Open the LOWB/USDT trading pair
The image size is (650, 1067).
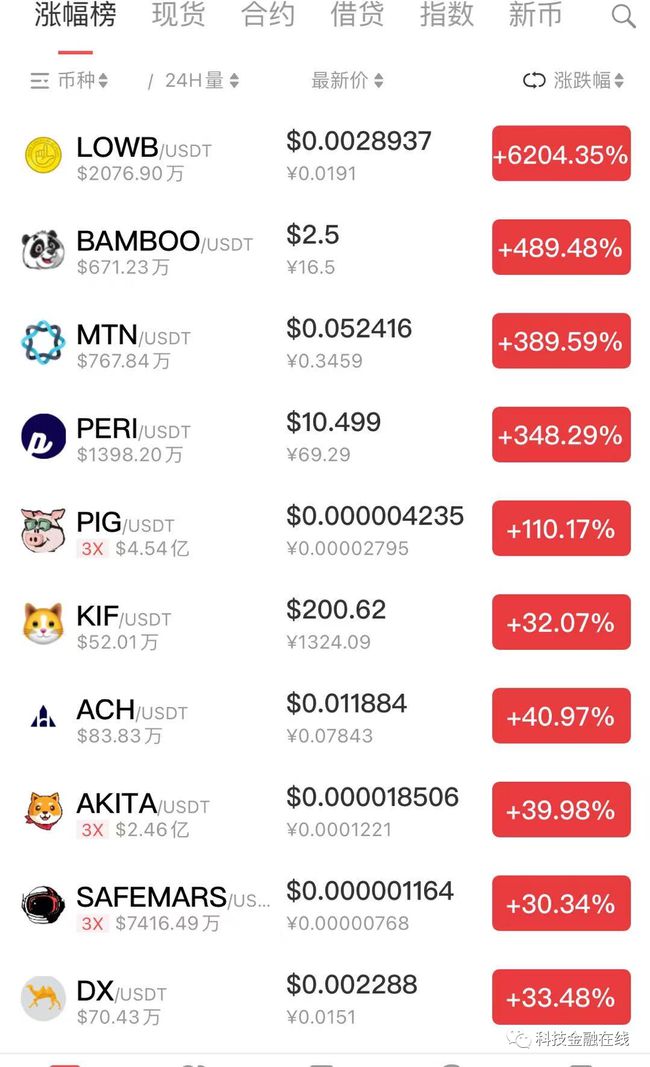pos(144,154)
